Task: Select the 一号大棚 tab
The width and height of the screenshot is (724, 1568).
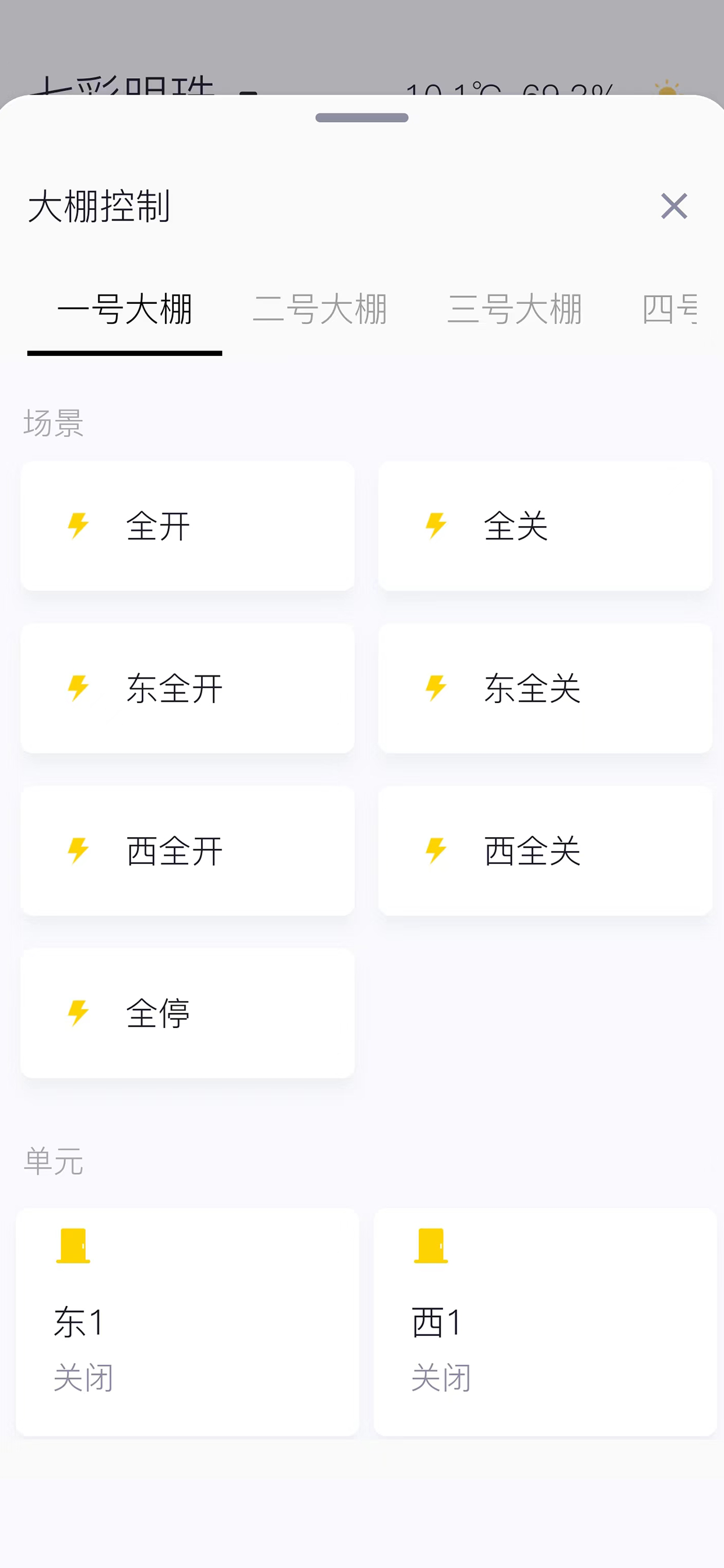Action: point(125,309)
